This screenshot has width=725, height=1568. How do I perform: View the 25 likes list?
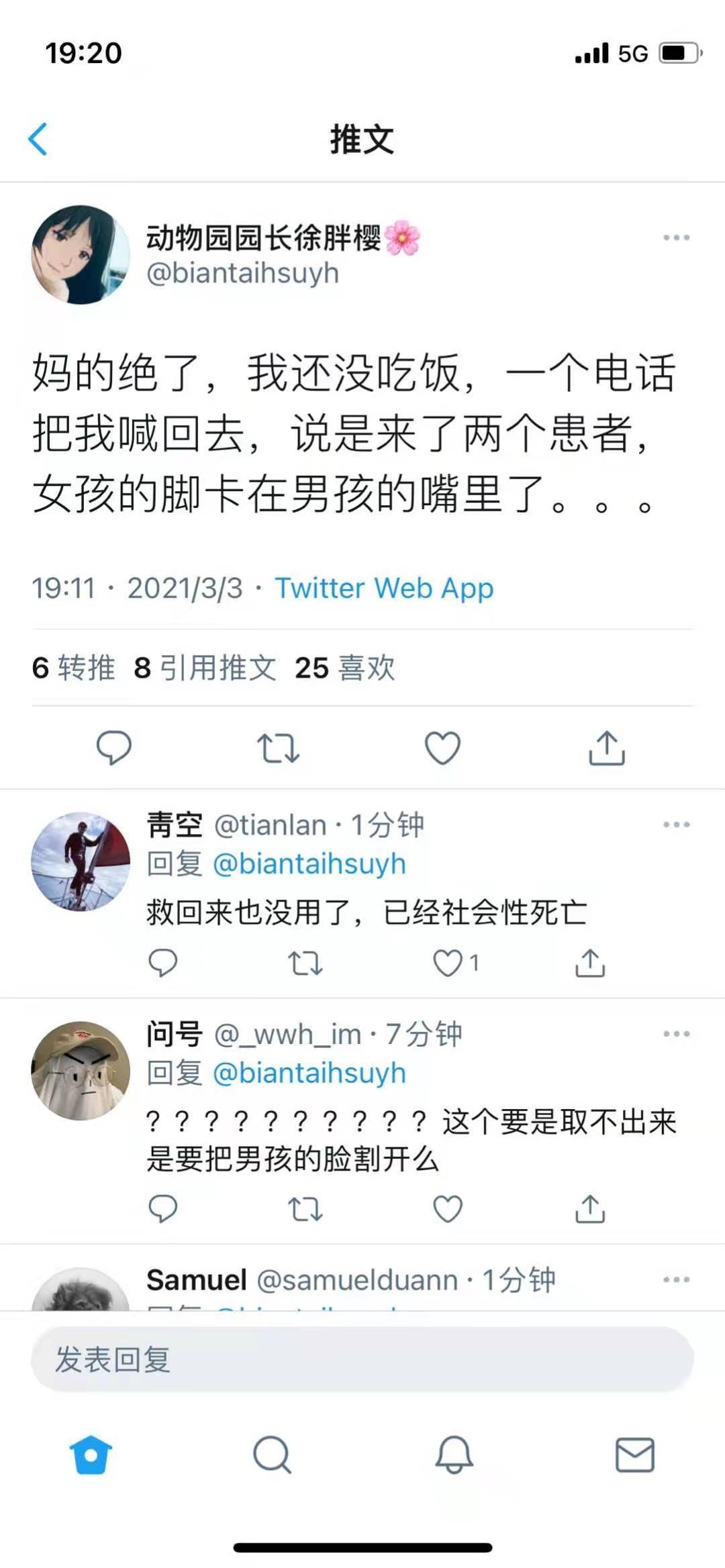point(345,668)
